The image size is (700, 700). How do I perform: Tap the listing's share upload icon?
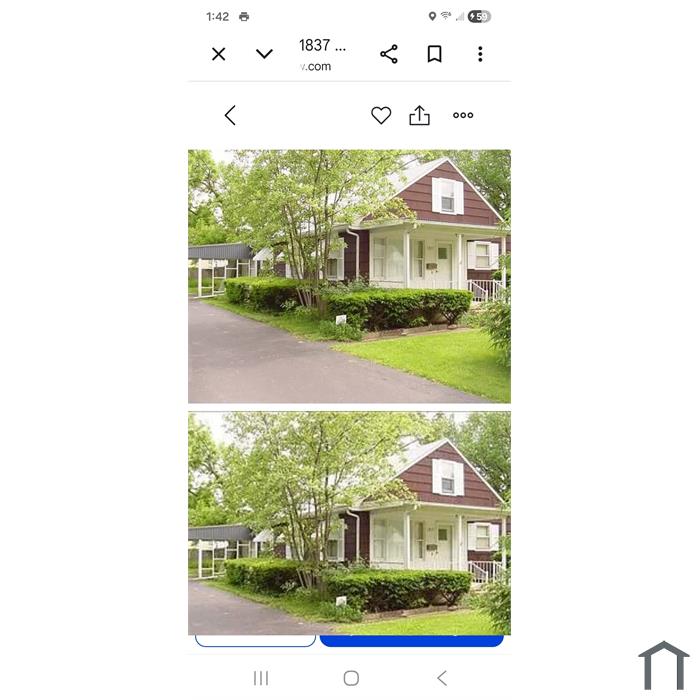(x=419, y=115)
